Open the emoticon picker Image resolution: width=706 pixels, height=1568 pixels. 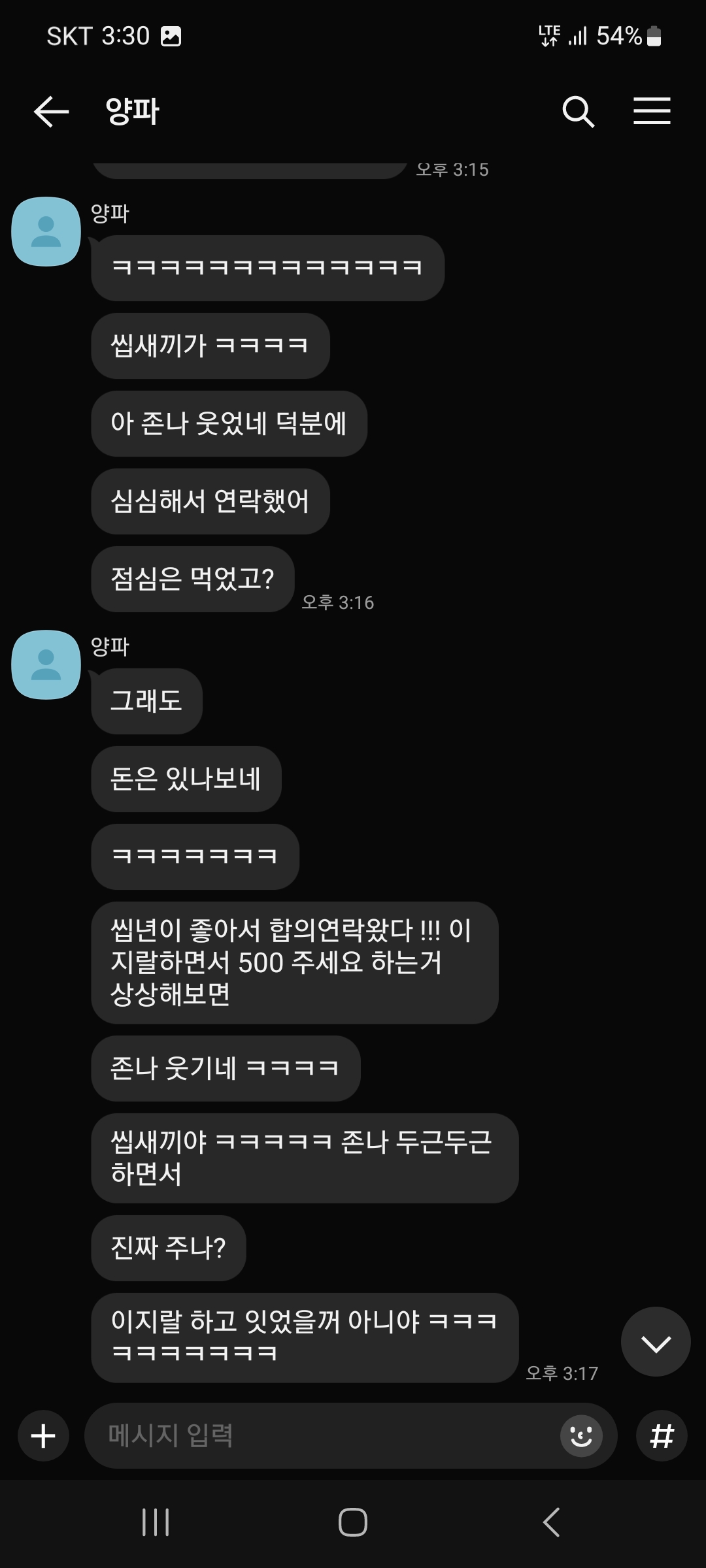[x=581, y=1435]
